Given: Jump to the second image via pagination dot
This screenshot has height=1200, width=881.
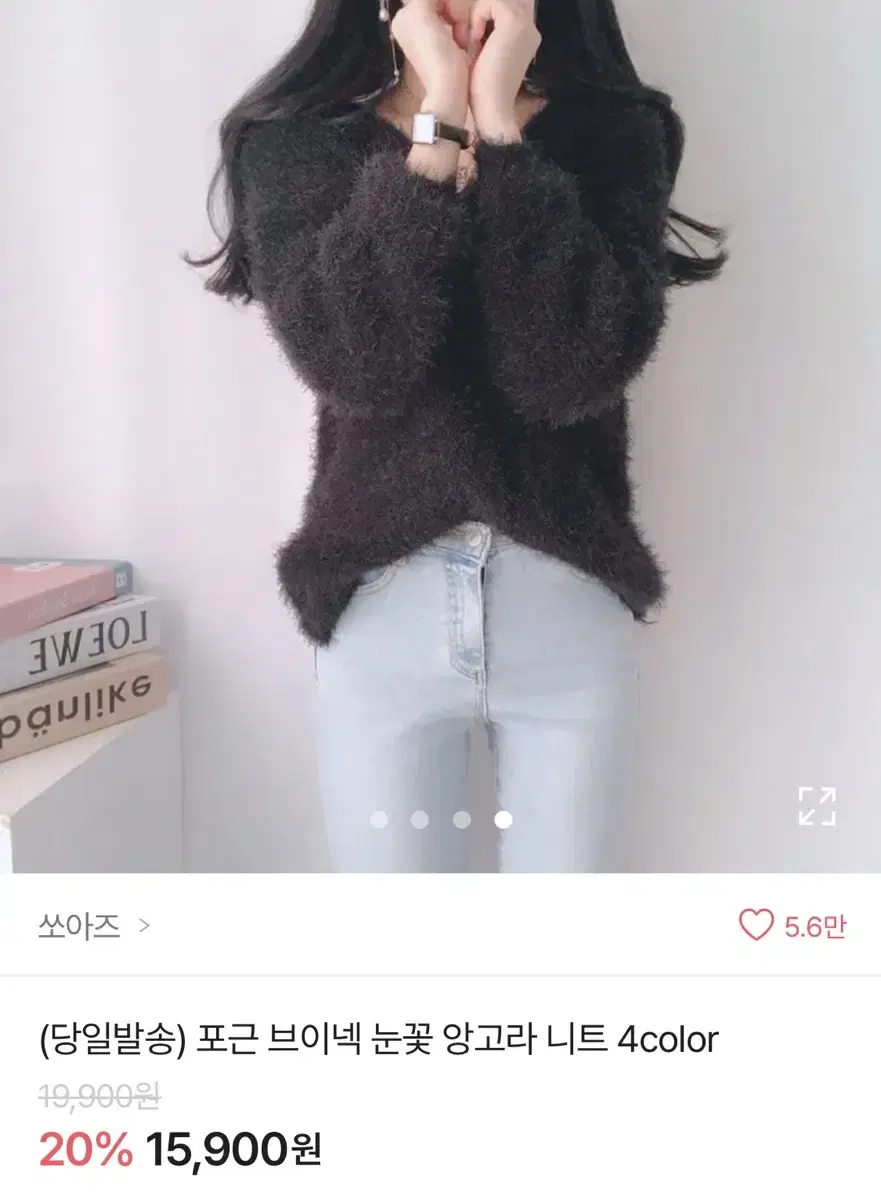Looking at the screenshot, I should pos(419,819).
